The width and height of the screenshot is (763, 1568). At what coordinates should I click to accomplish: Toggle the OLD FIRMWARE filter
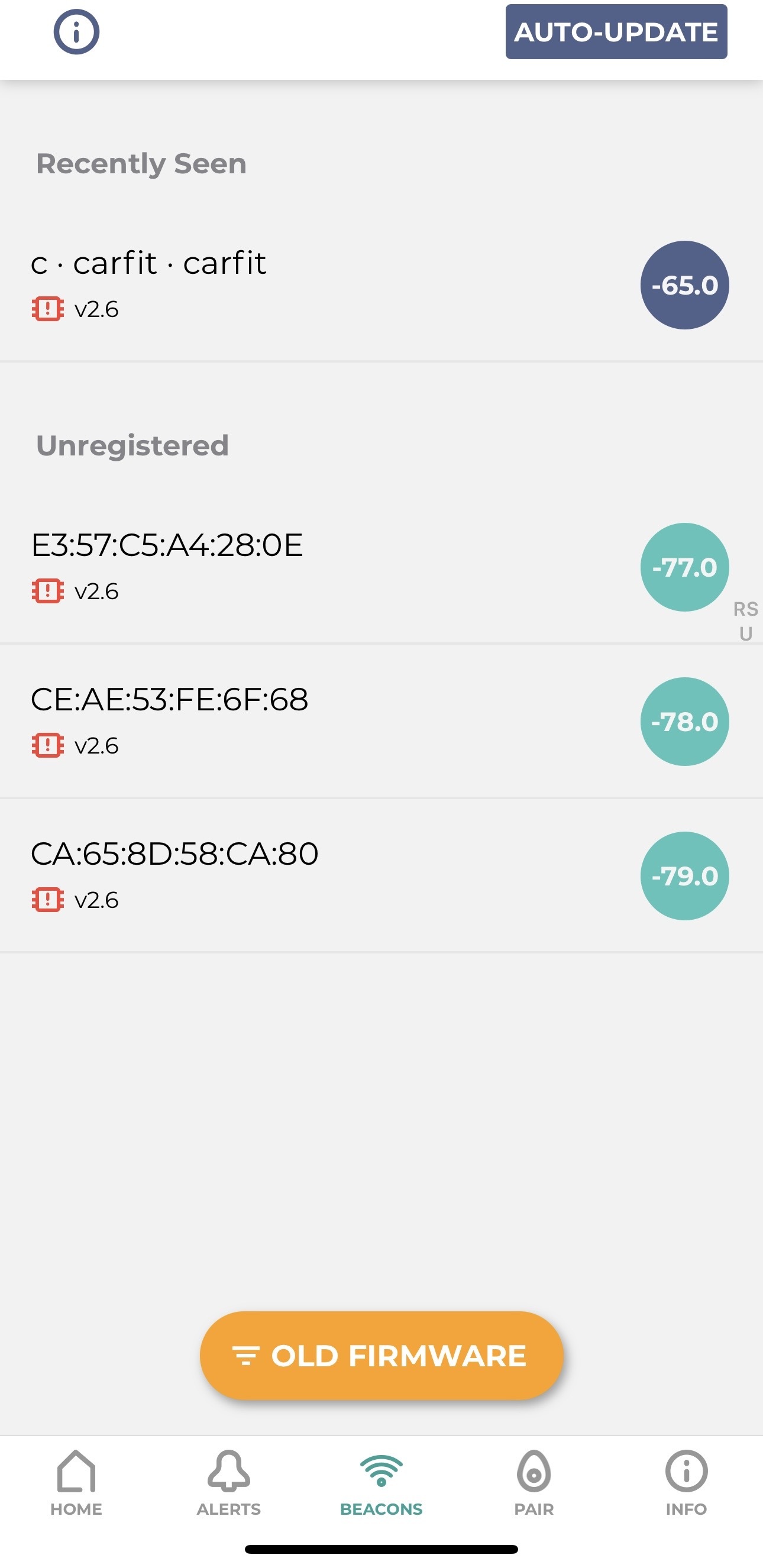tap(381, 1357)
